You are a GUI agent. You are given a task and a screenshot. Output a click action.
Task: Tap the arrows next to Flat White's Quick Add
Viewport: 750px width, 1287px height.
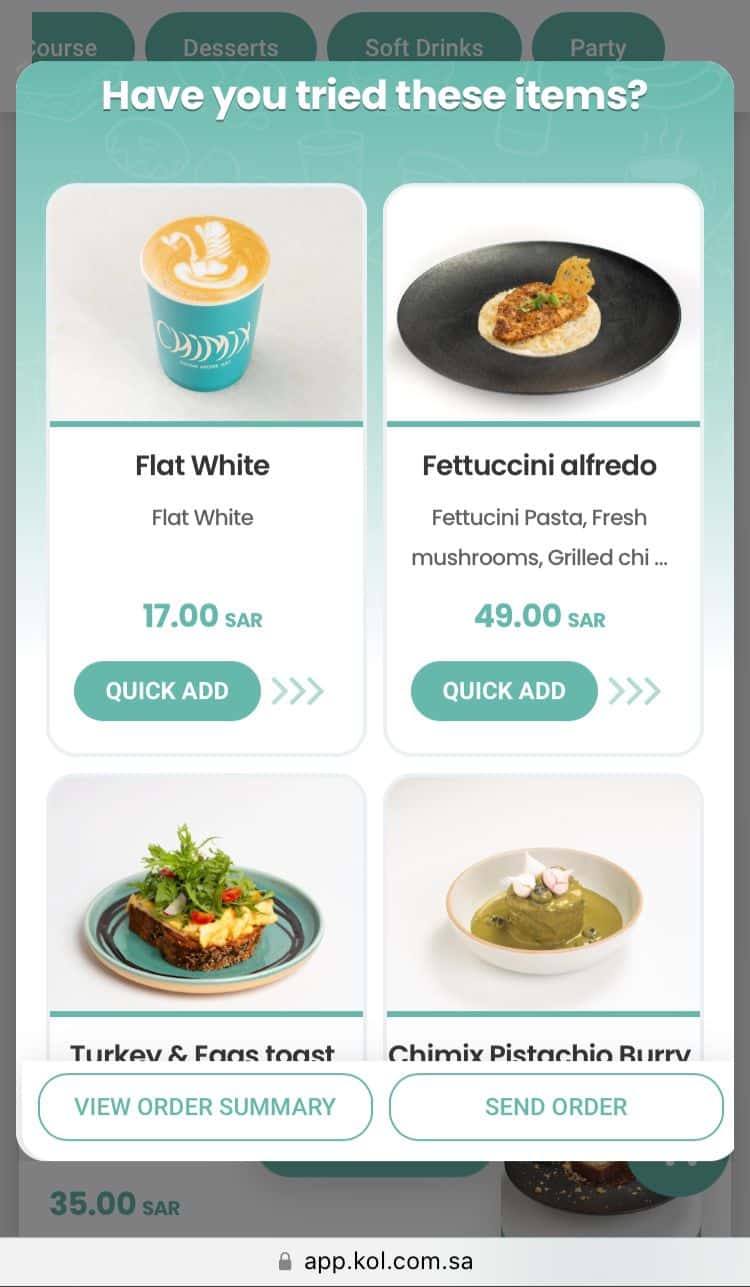tap(298, 691)
